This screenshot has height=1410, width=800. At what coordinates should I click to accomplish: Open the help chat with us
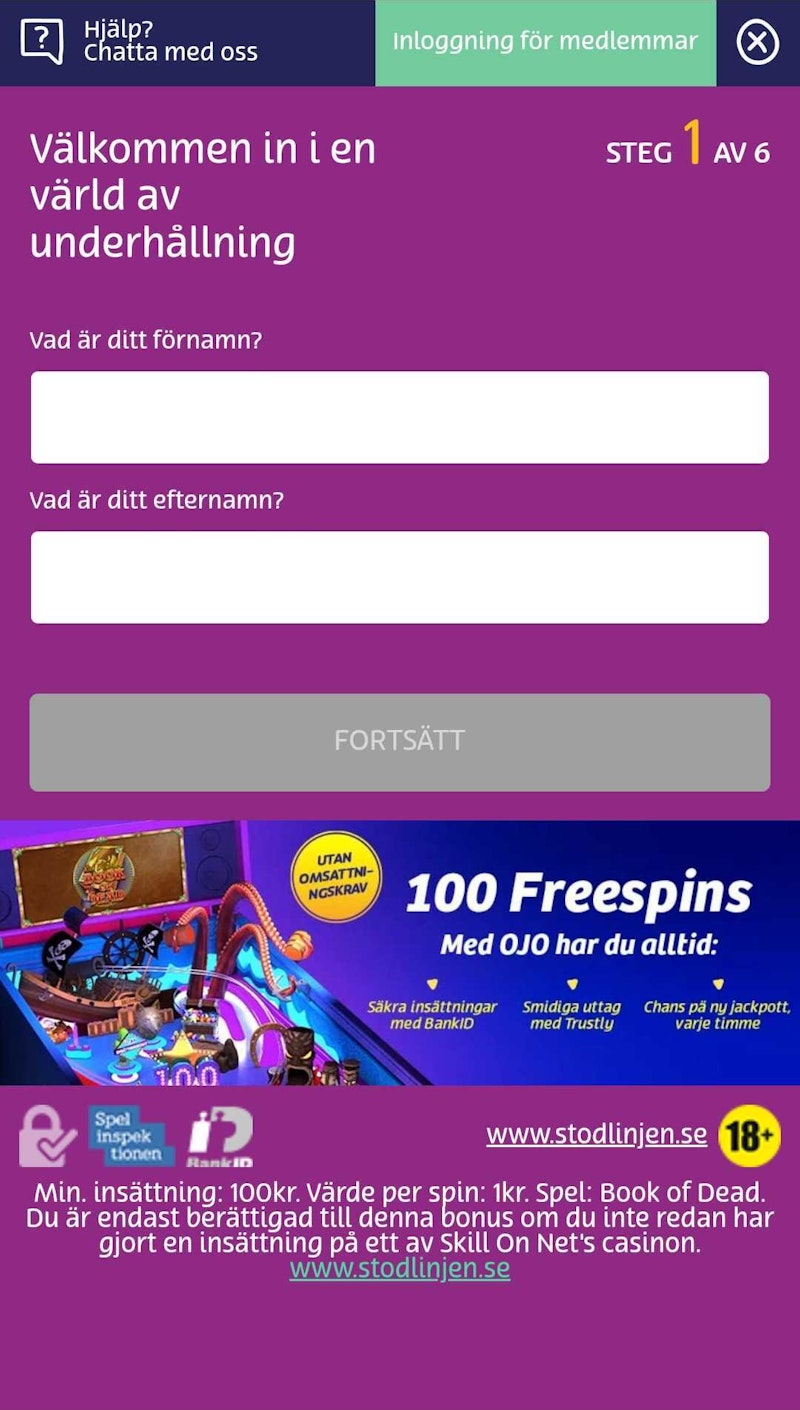click(140, 42)
